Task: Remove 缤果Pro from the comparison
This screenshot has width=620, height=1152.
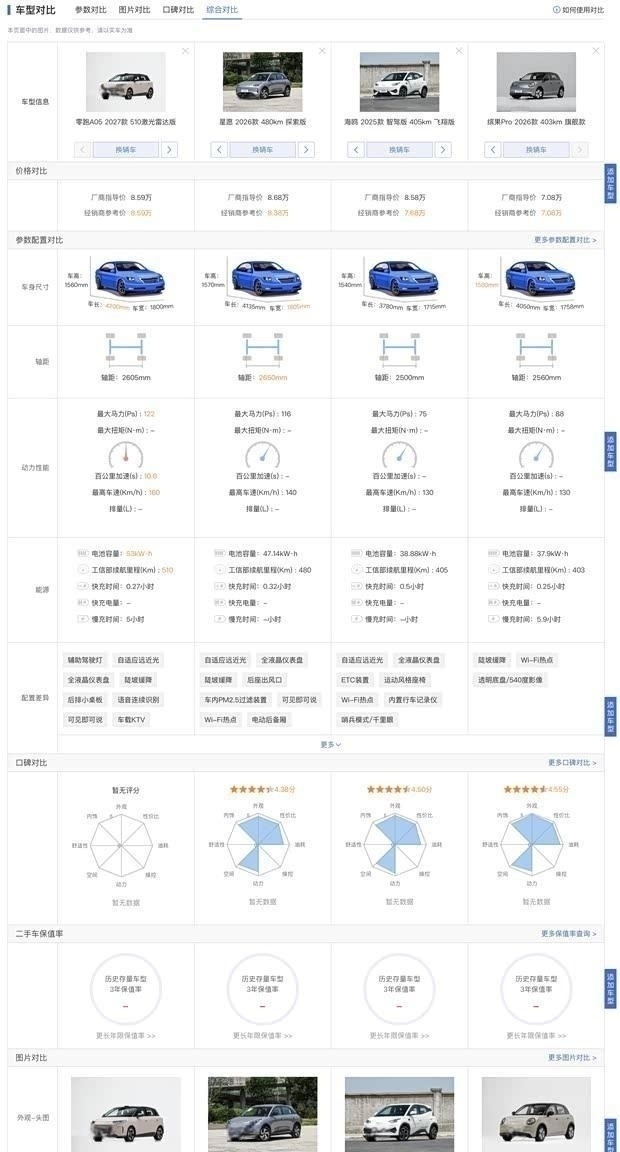Action: [x=596, y=51]
